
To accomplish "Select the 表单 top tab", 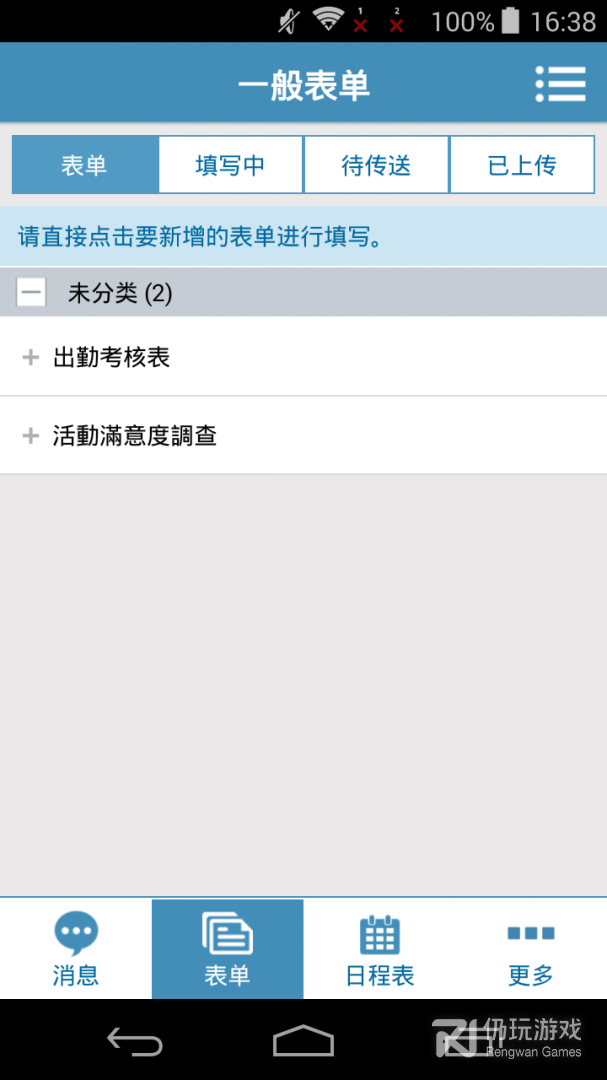I will coord(85,165).
